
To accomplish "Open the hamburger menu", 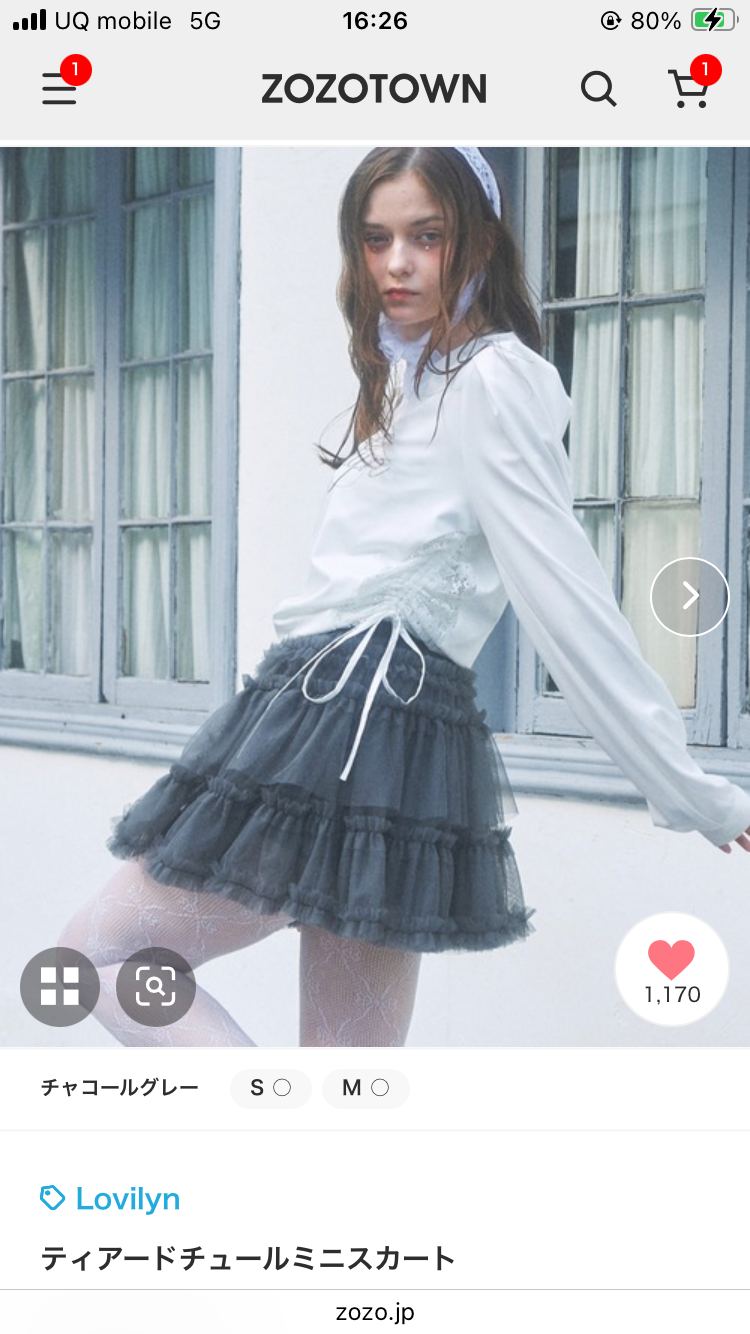I will (x=60, y=90).
